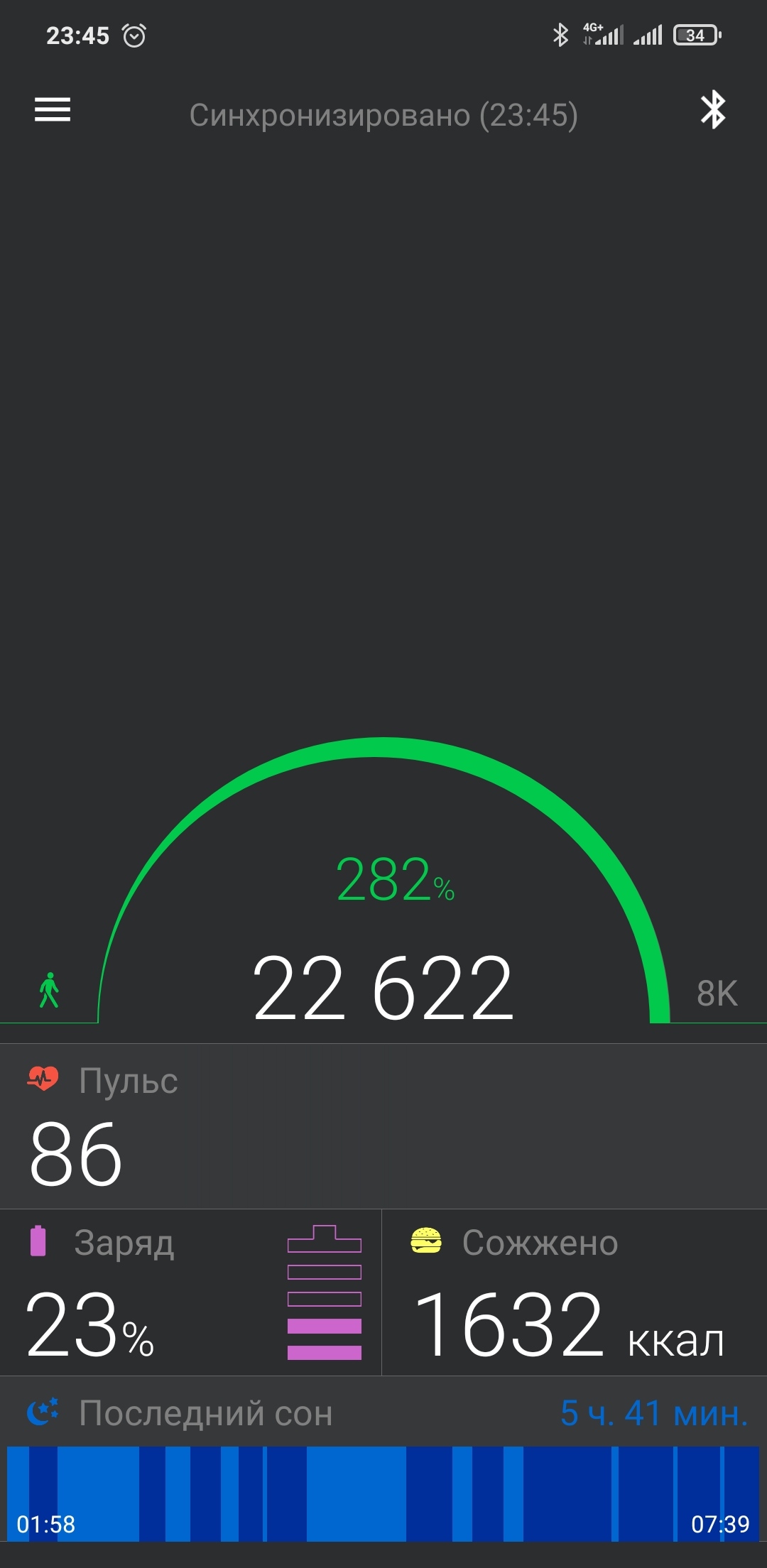Open the Последний сон sleep card
Image resolution: width=767 pixels, height=1568 pixels.
point(383,1467)
